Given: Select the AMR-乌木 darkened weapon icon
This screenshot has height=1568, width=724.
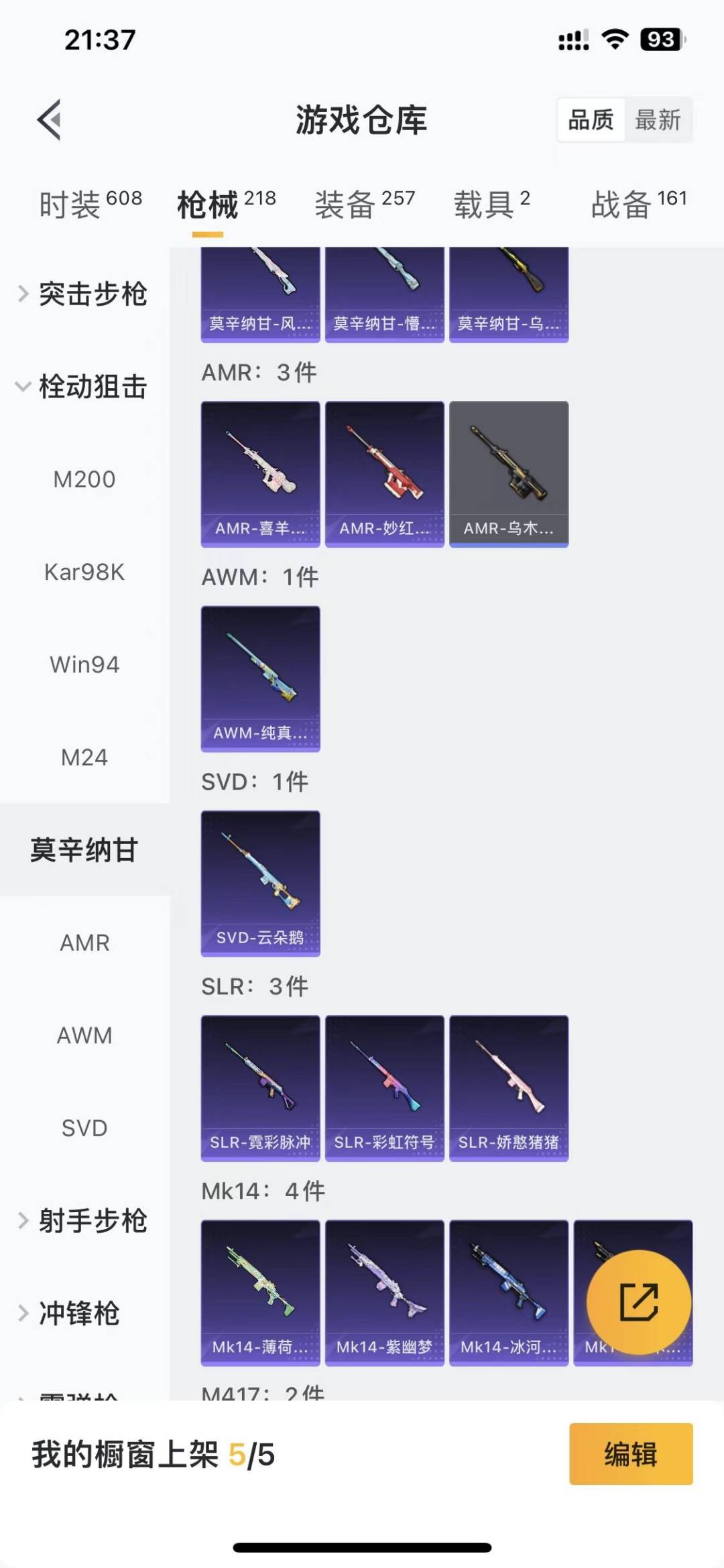Looking at the screenshot, I should [x=509, y=473].
